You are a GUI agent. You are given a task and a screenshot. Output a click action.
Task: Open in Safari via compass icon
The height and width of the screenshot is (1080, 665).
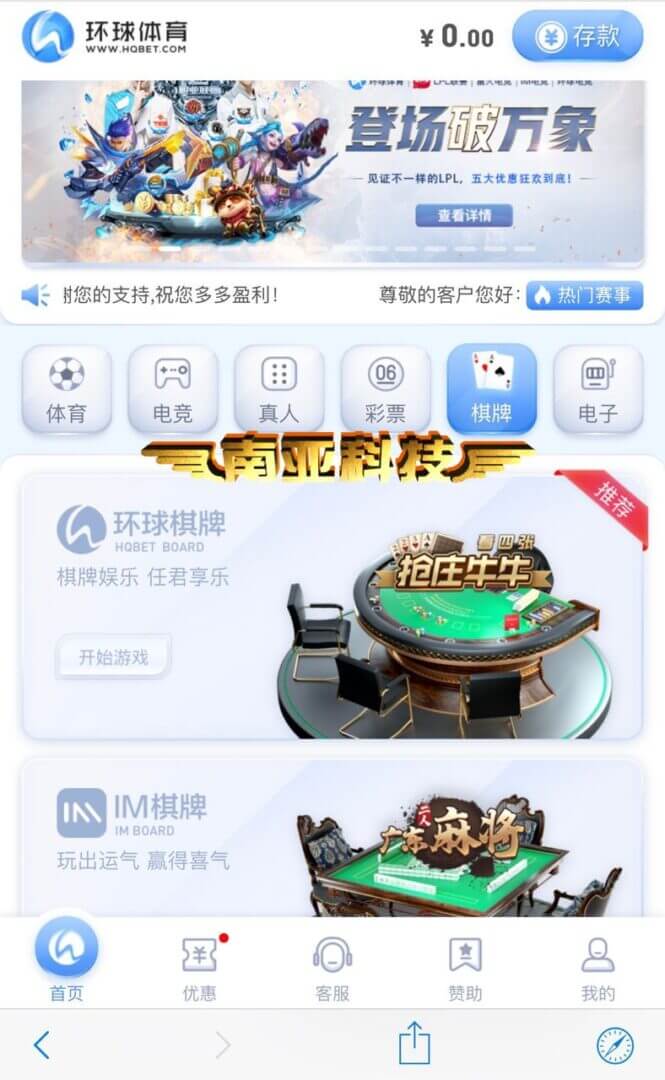[615, 1046]
